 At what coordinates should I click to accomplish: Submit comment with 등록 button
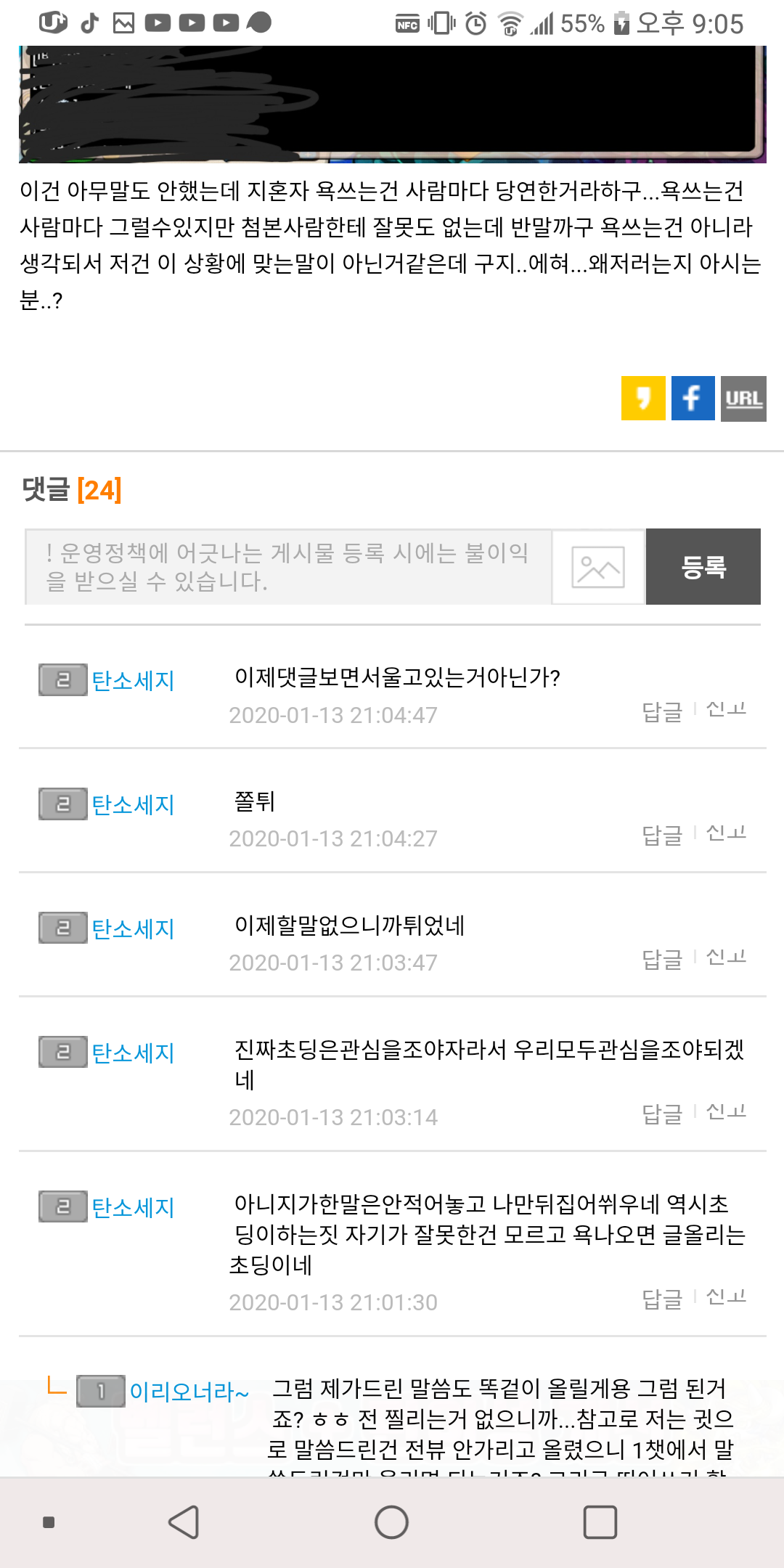tap(703, 567)
